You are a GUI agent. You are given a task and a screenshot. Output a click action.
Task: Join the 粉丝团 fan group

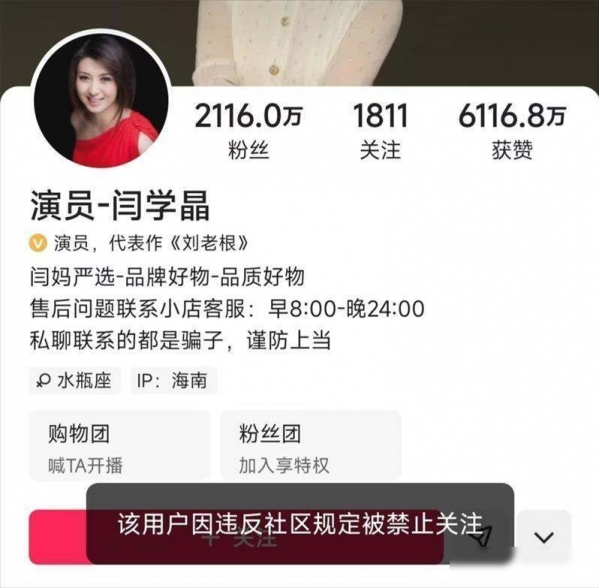pos(310,447)
